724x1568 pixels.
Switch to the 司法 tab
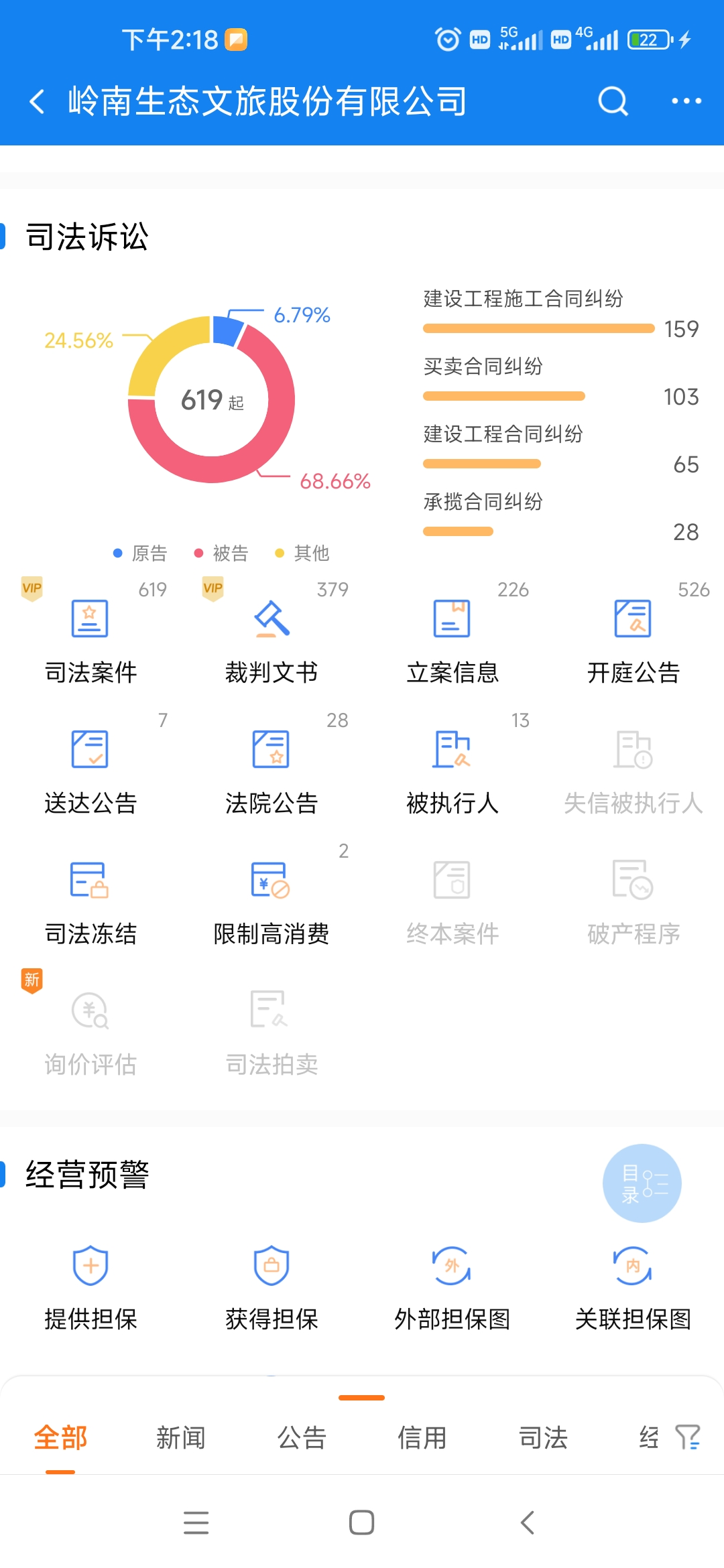click(x=543, y=1437)
